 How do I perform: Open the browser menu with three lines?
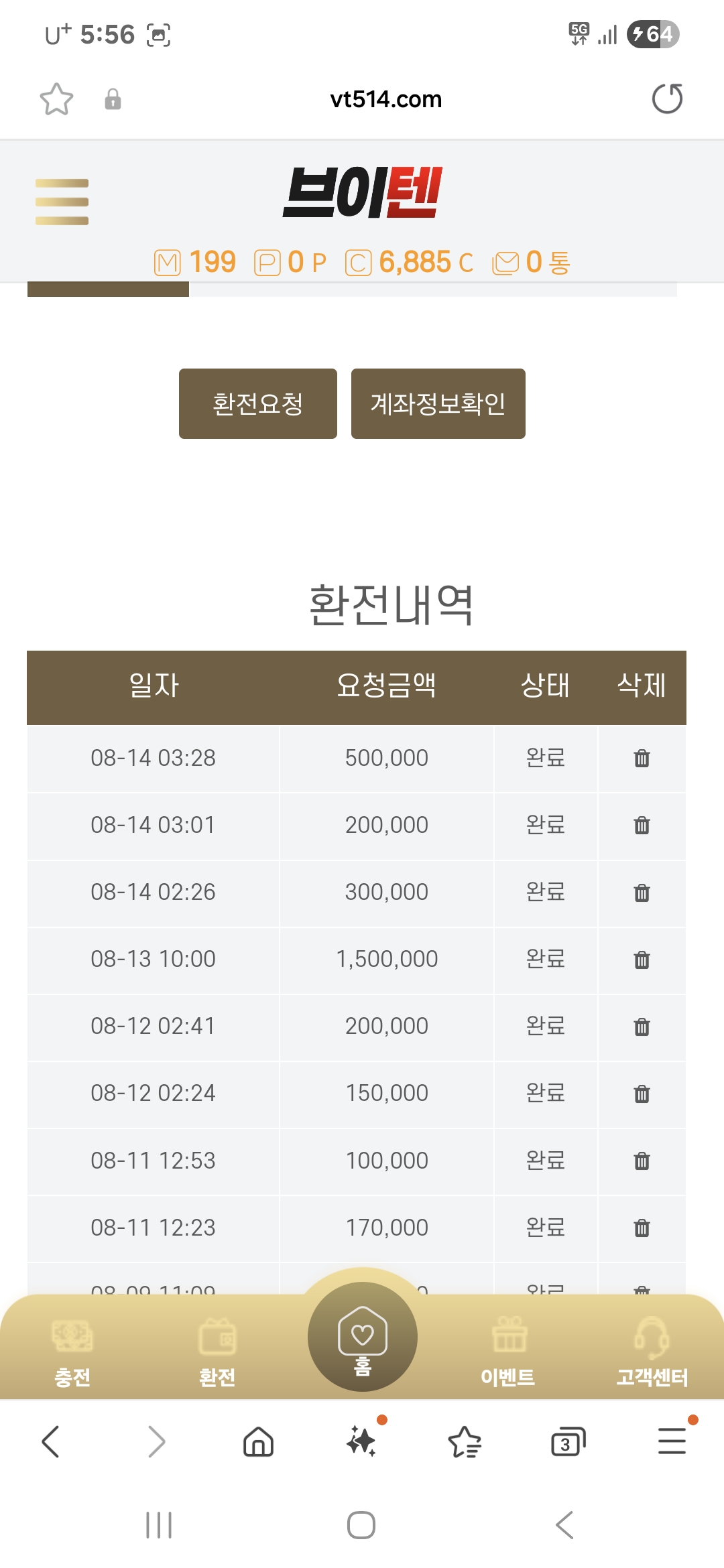pos(672,1441)
